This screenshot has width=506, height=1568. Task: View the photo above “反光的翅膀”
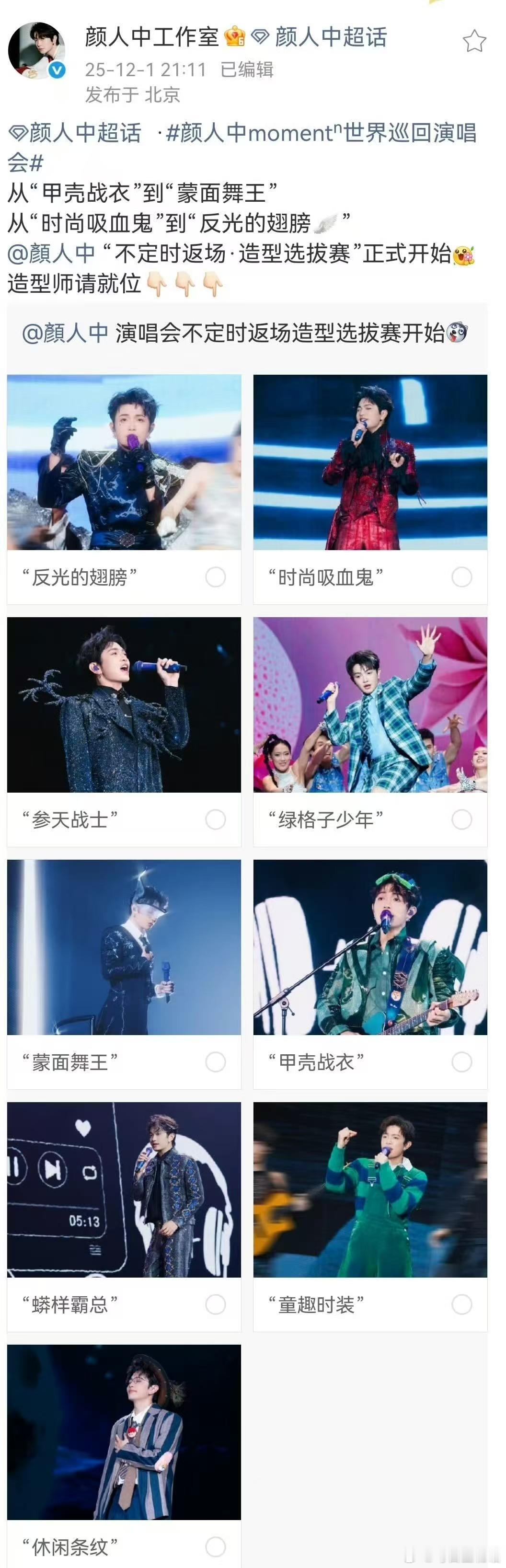[x=124, y=462]
